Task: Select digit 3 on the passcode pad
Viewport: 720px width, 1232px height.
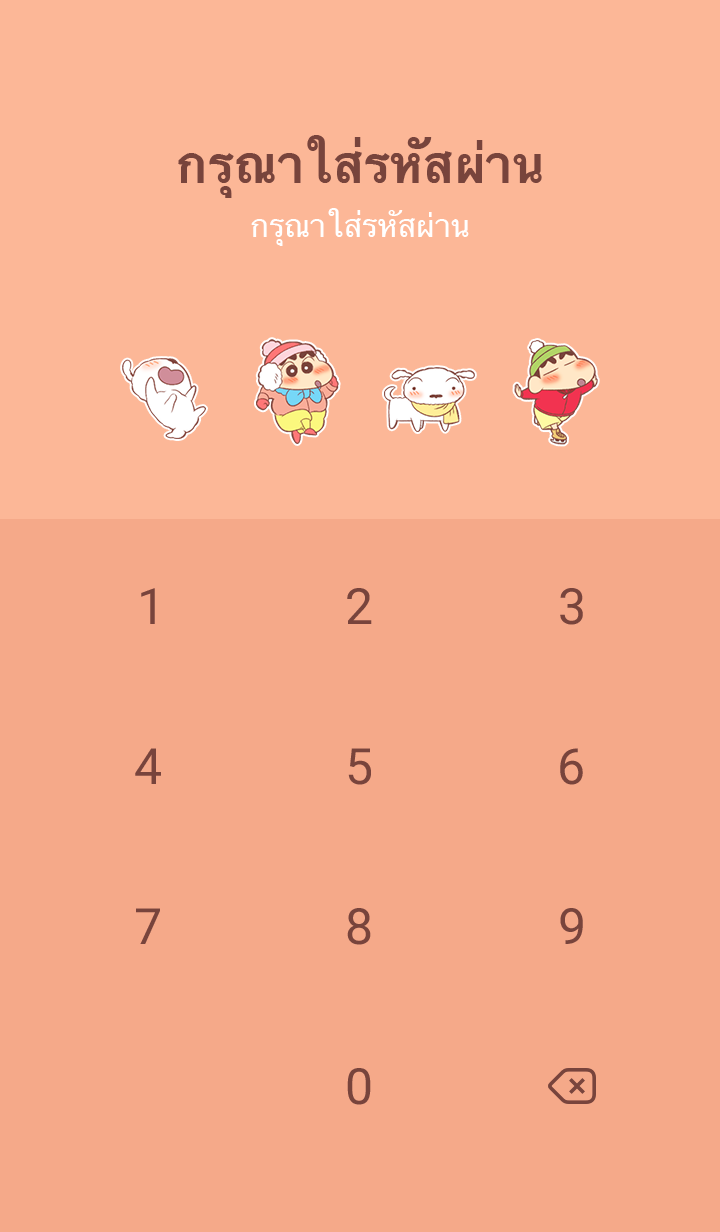Action: (x=571, y=607)
